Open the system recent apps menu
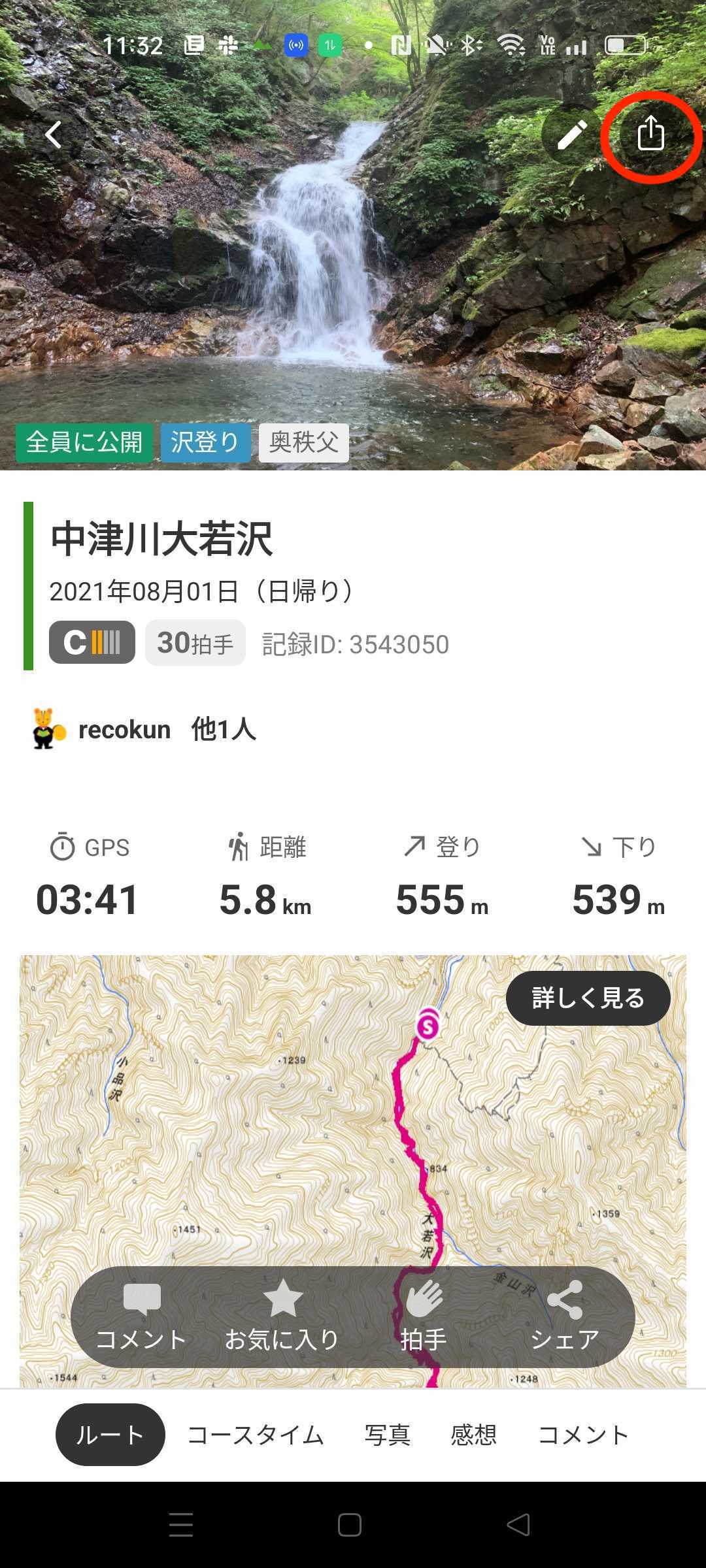This screenshot has height=1568, width=706. click(181, 1525)
